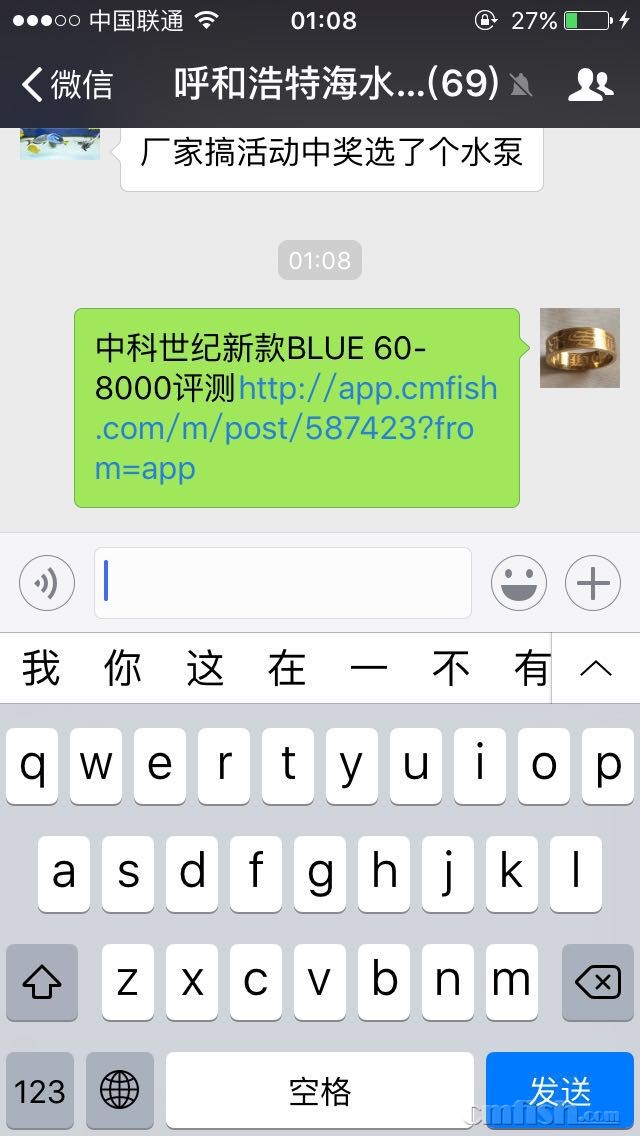Choose the 这 candidate word
Viewport: 640px width, 1136px height.
point(205,668)
